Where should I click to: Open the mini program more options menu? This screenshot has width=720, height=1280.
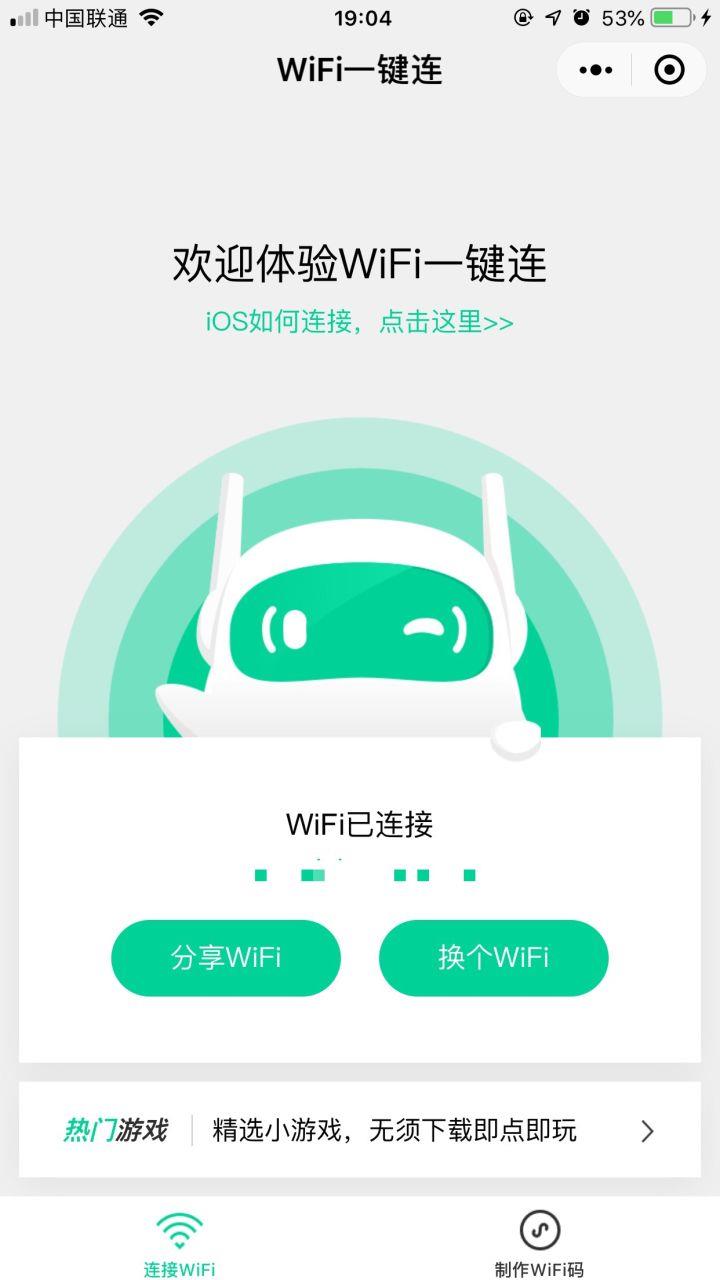coord(596,70)
